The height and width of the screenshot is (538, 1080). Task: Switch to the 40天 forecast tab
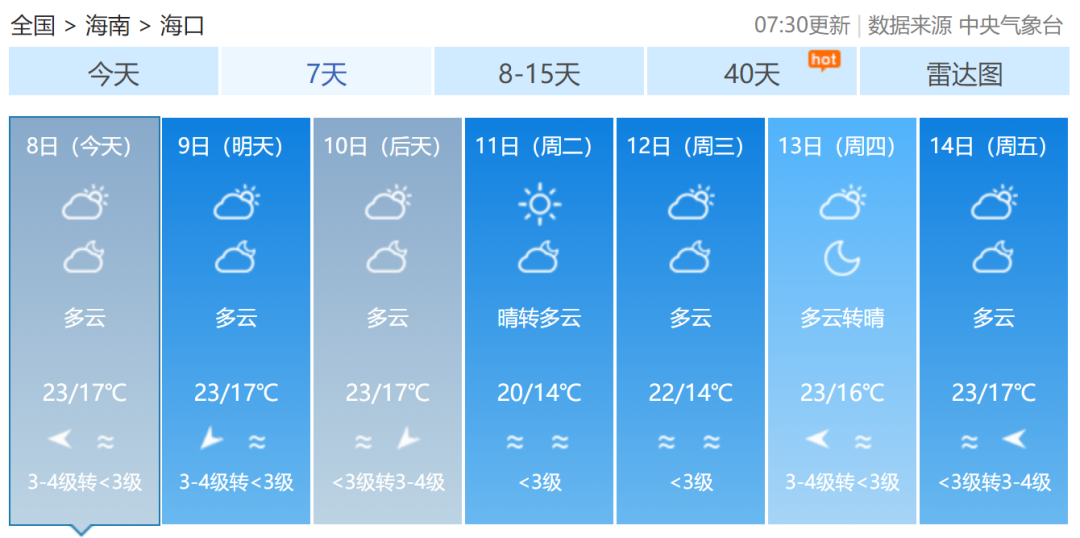coord(751,73)
